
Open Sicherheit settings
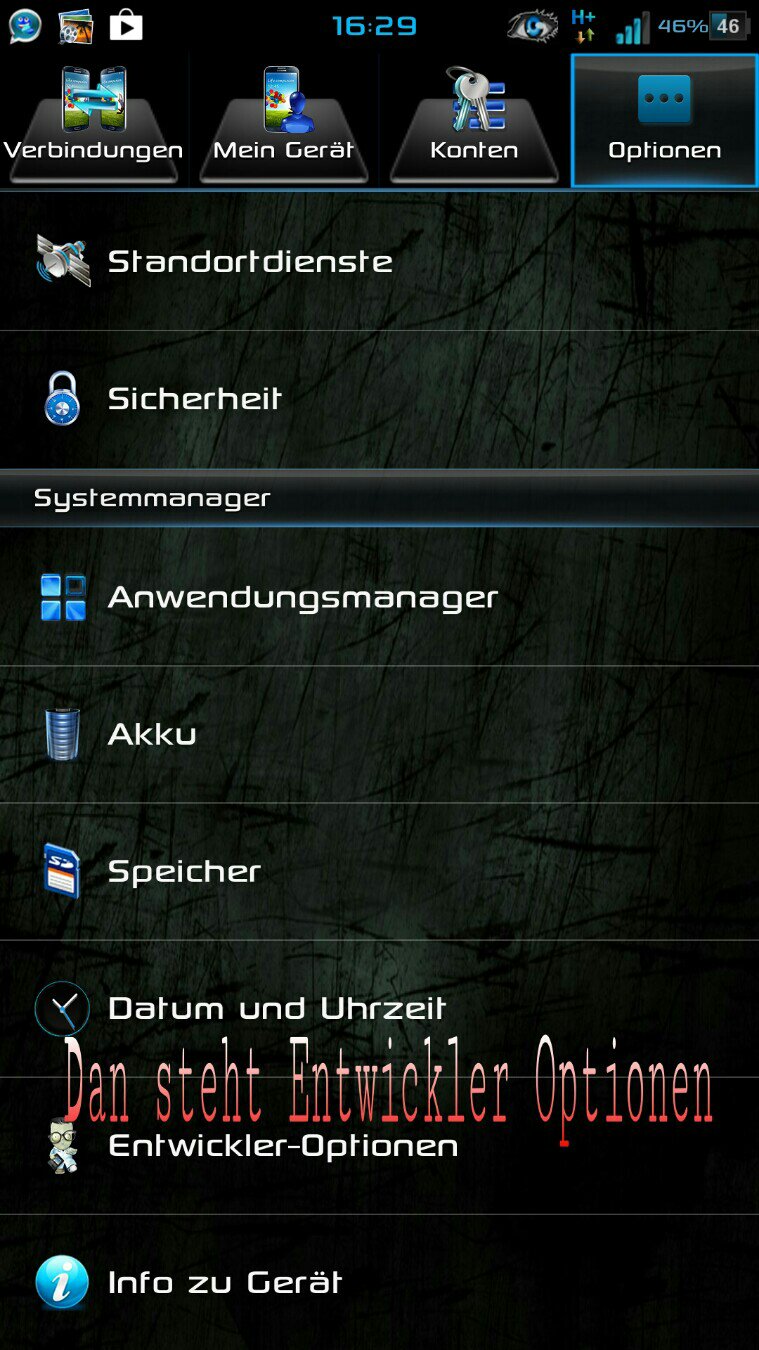point(379,399)
